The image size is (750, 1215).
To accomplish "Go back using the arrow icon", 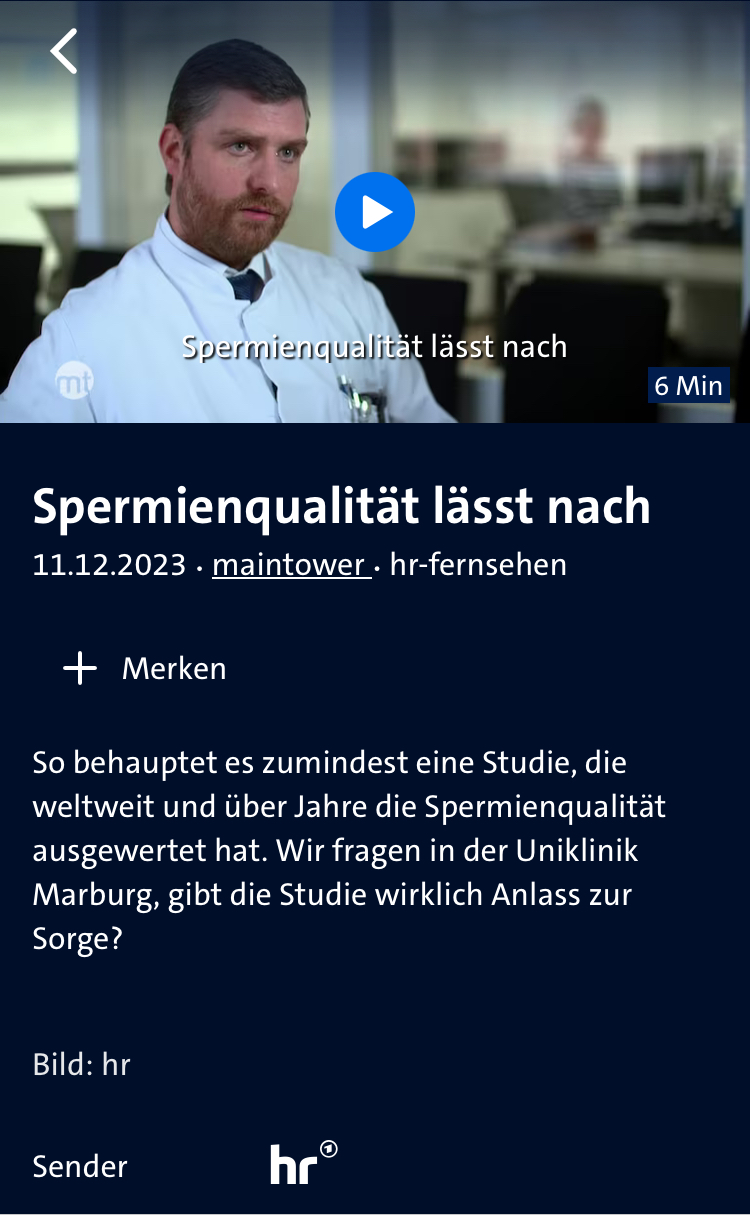I will pos(64,51).
